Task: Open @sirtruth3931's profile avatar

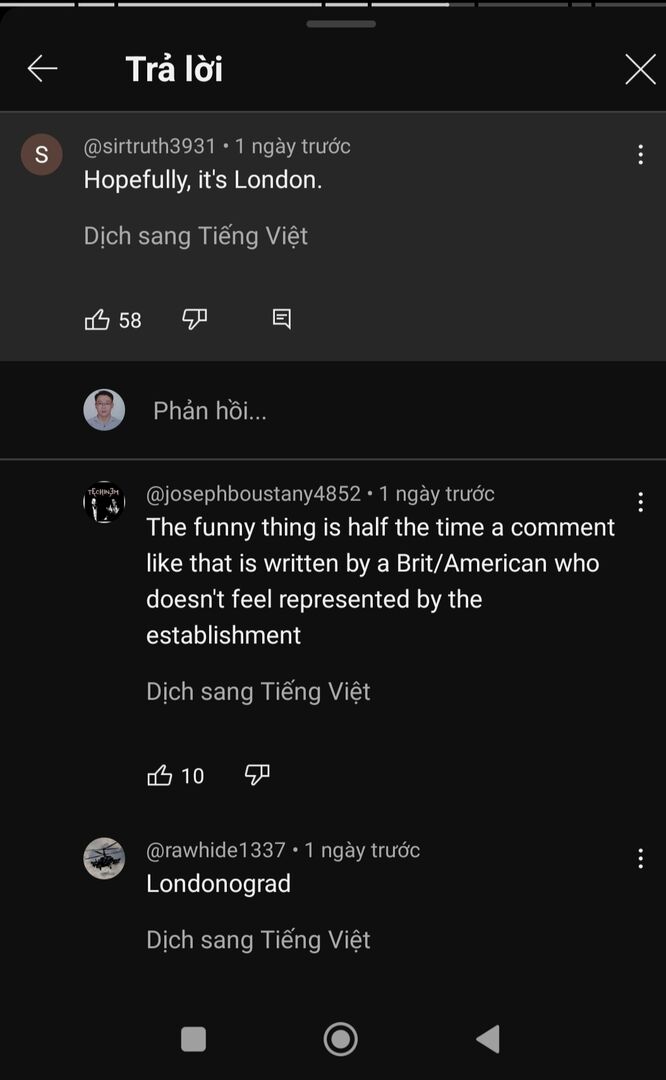Action: pos(42,155)
